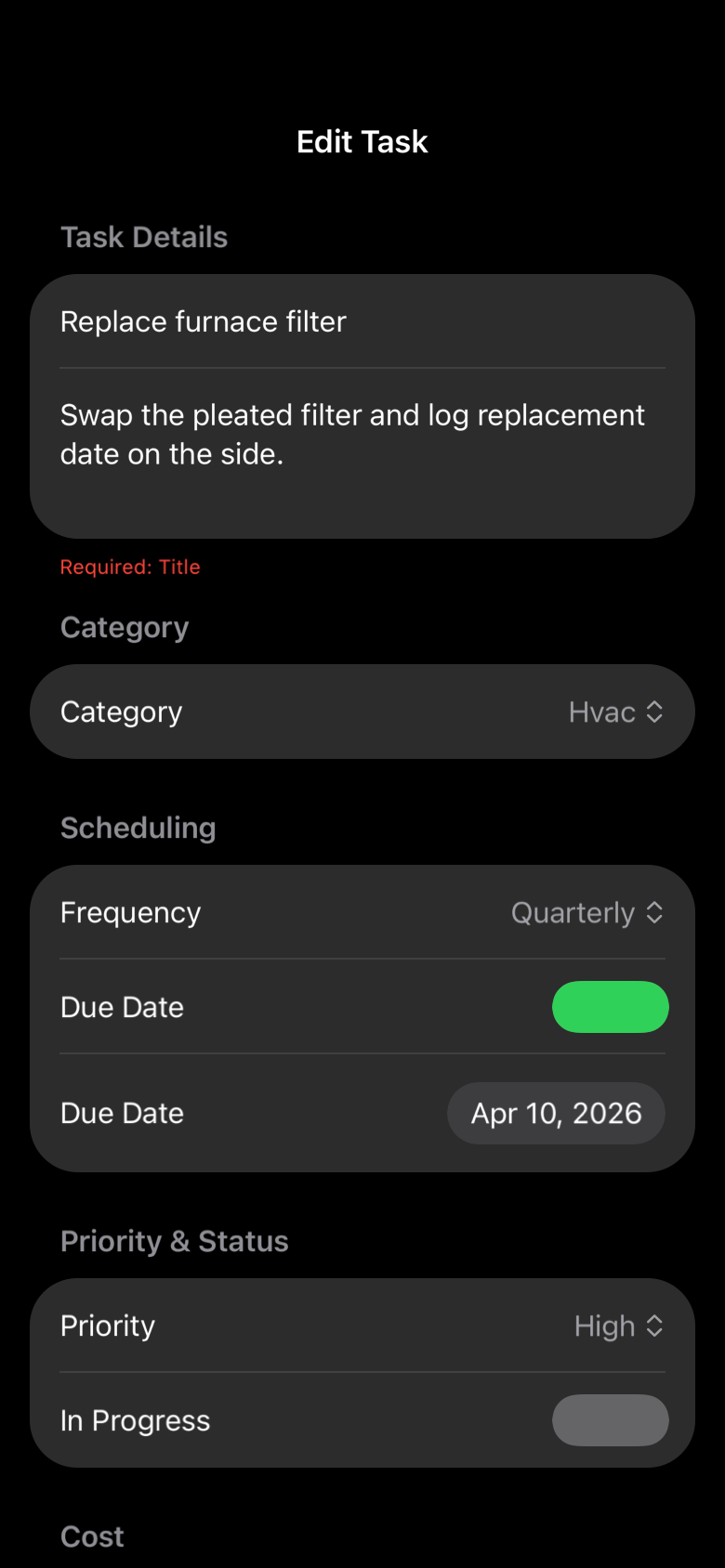Click the description mentioning pleated filter
The height and width of the screenshot is (1568, 725).
[351, 434]
